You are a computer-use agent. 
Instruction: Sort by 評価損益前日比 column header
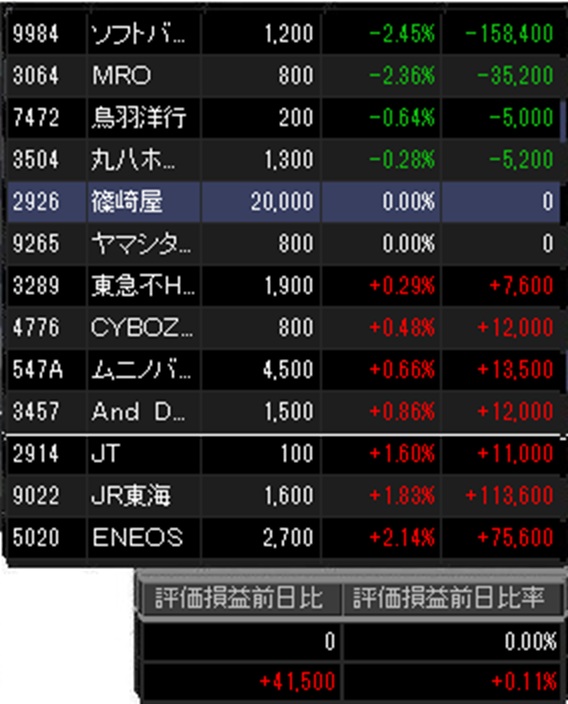(240, 599)
